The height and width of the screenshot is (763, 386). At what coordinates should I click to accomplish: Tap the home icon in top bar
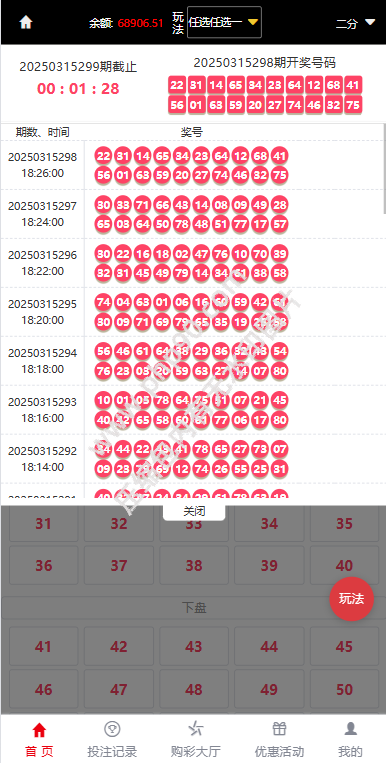[x=25, y=22]
